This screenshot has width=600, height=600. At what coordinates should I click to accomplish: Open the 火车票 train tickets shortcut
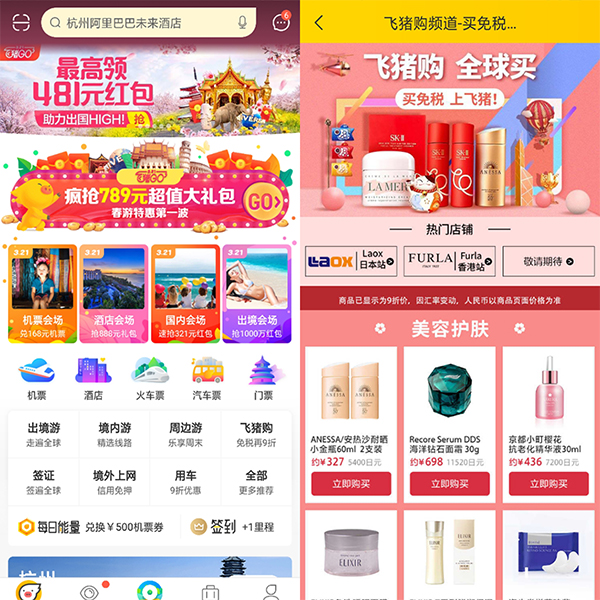pos(149,379)
